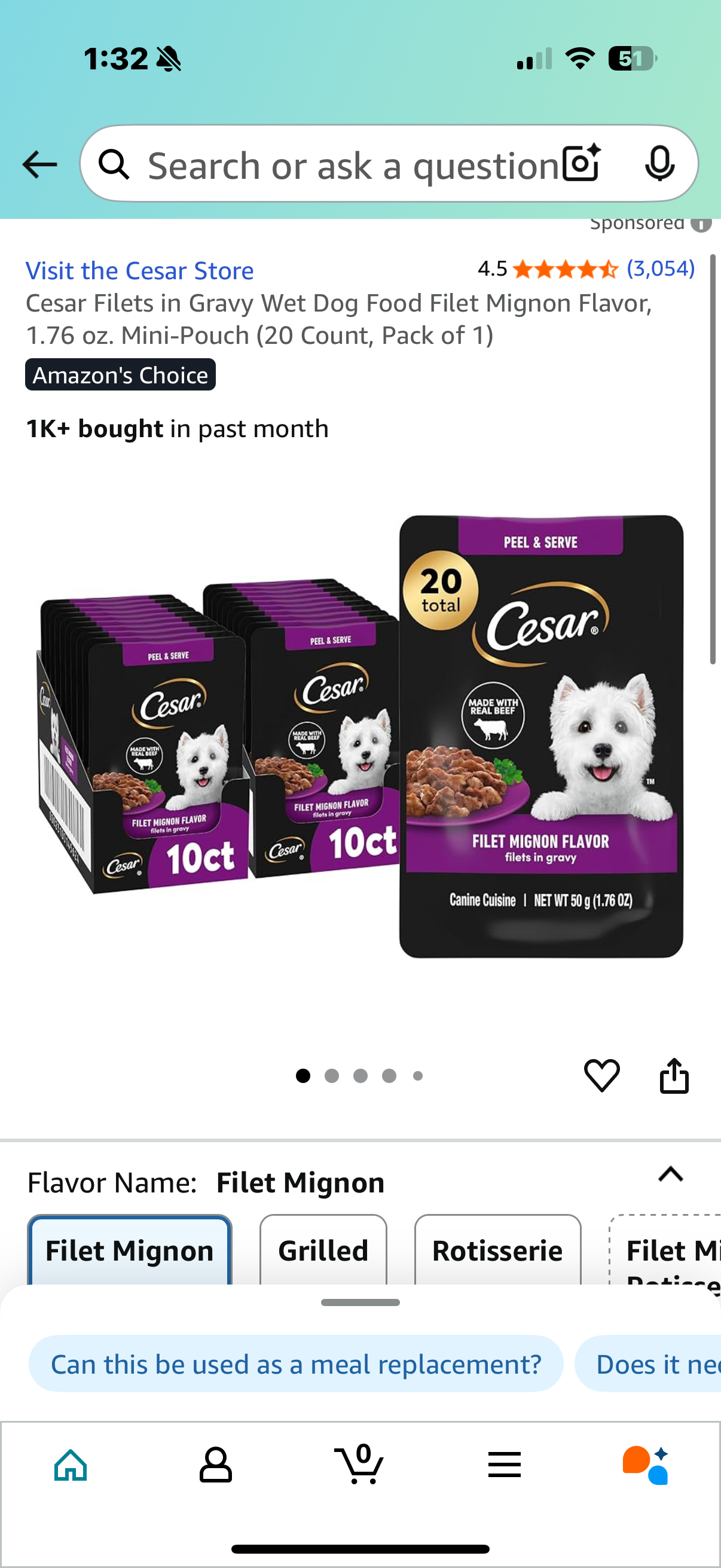Add item to wish list heart
The image size is (721, 1568).
(601, 1076)
